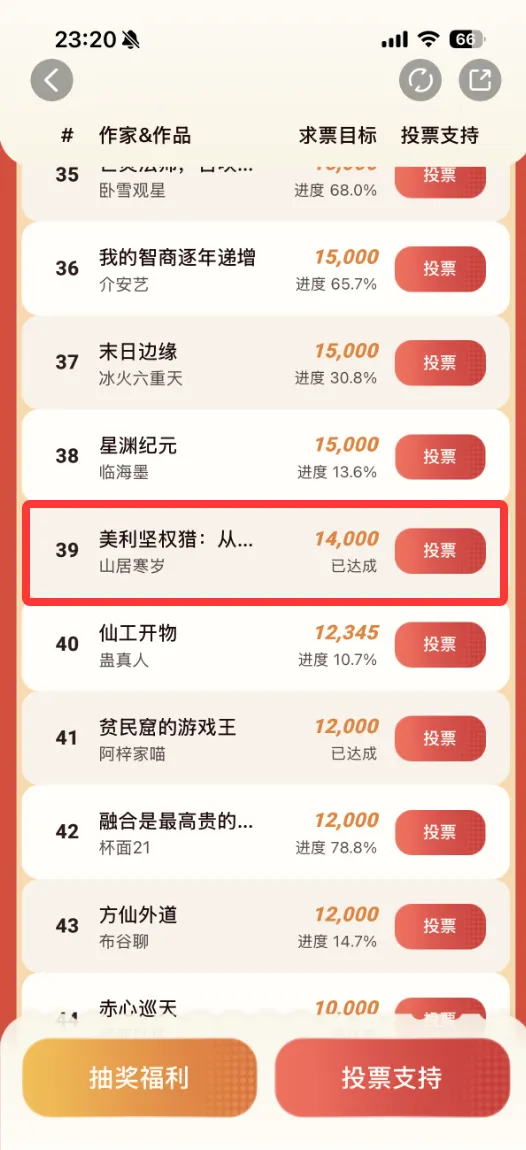Vote for 贫民窟的游戏王
Viewport: 526px width, 1150px height.
[440, 739]
